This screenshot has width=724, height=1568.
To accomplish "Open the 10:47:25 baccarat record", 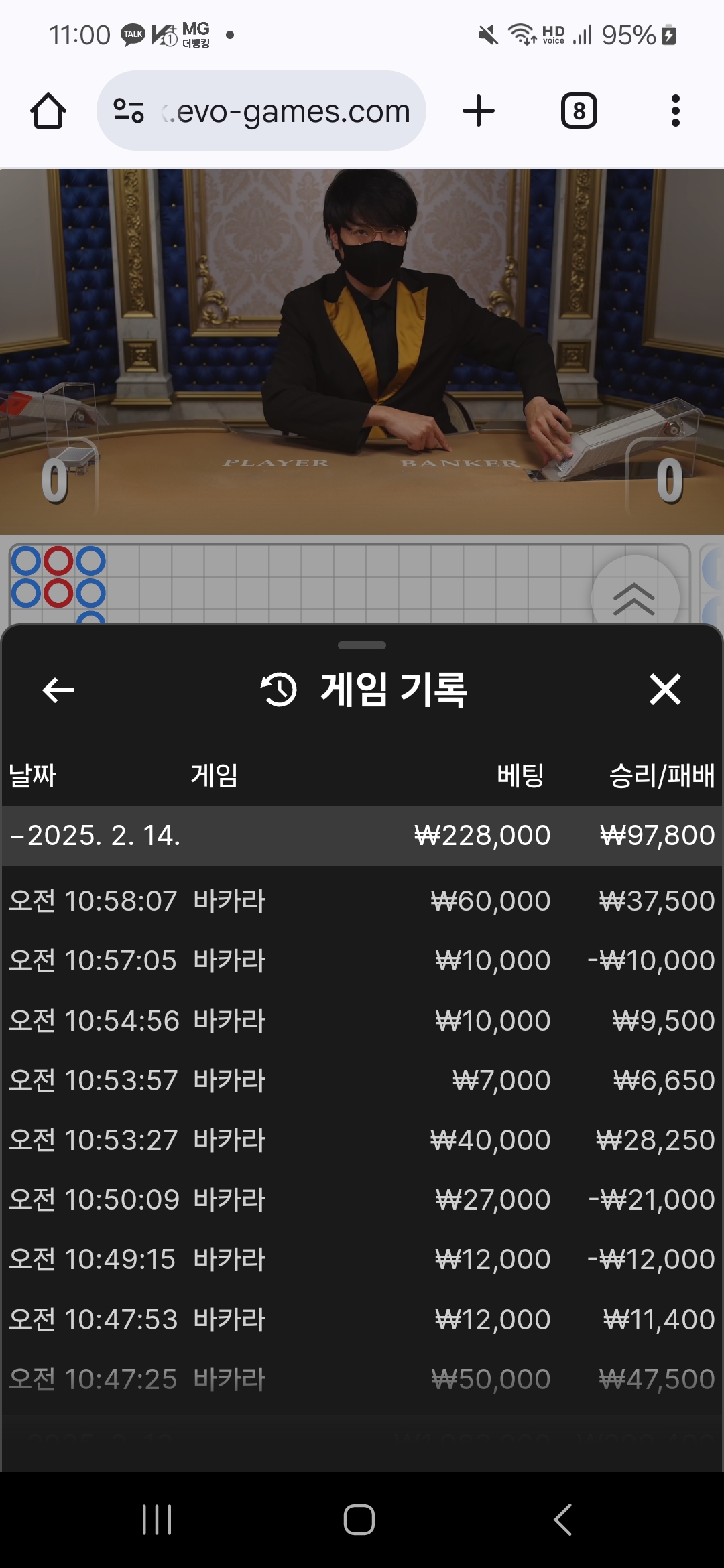I will click(362, 1379).
